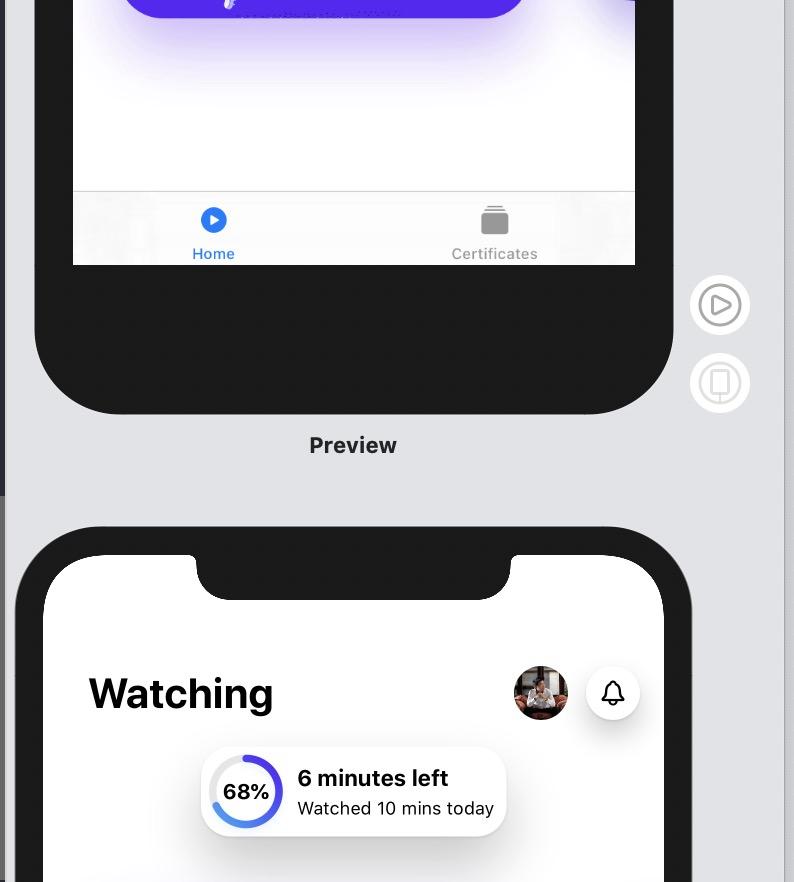Switch to the Certificates tab
The height and width of the screenshot is (882, 794).
[494, 234]
